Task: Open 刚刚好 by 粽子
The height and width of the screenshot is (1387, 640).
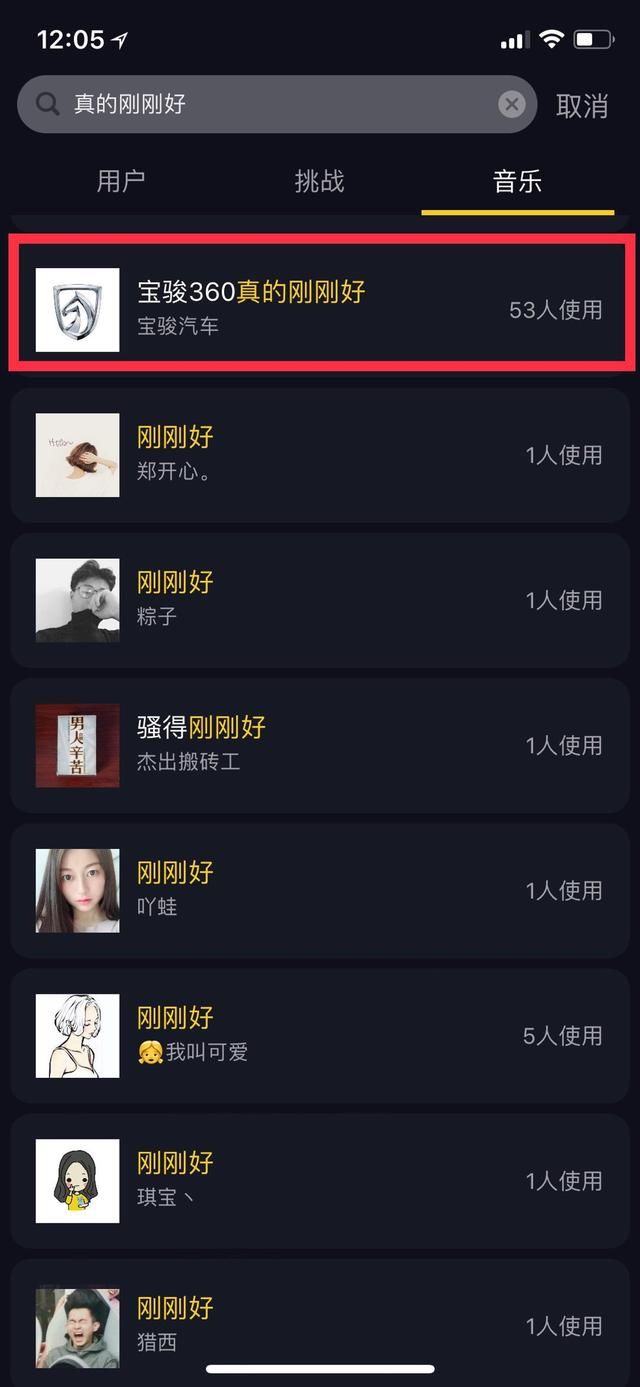Action: 320,600
